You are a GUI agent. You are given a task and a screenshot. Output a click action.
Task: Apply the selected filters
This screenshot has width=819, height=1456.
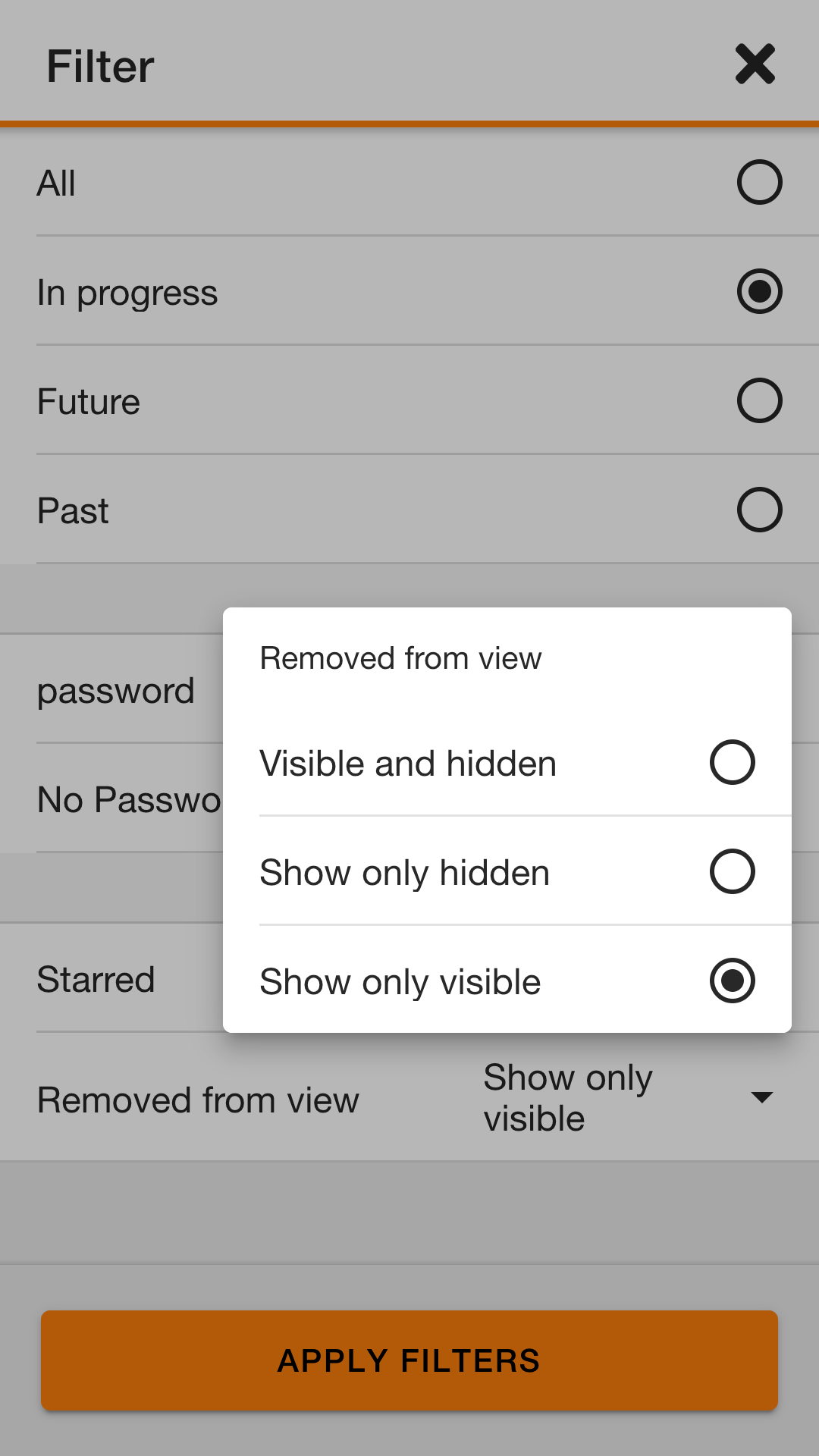pos(409,1360)
